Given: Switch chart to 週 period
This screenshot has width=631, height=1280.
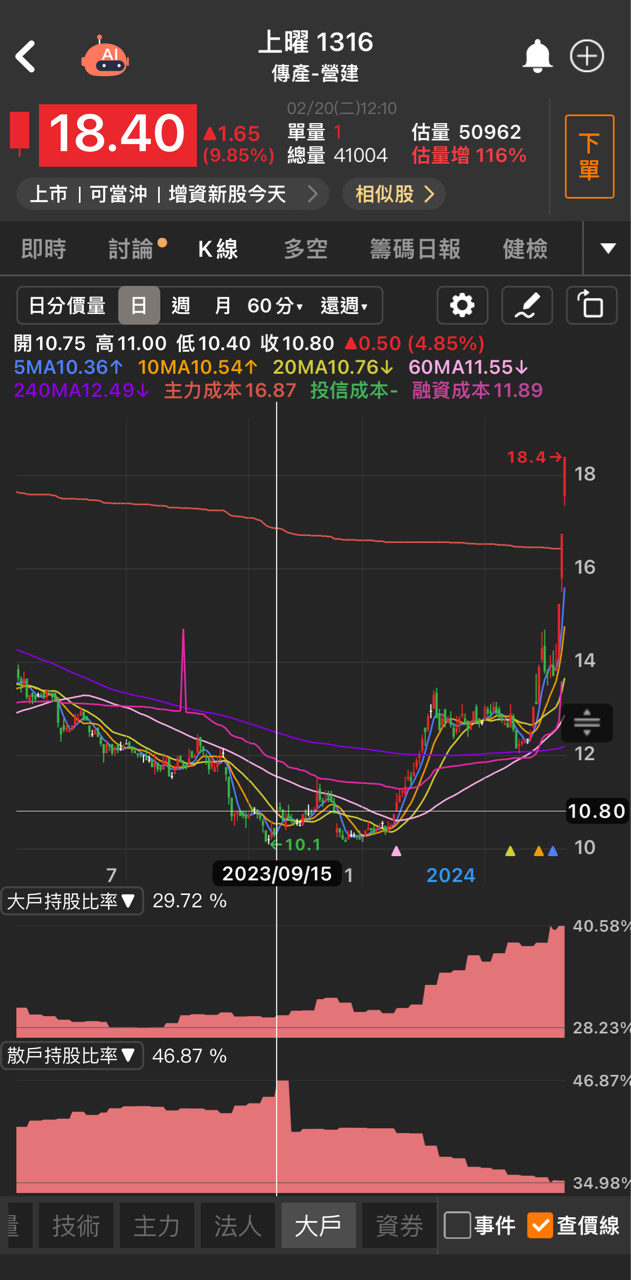Looking at the screenshot, I should 181,306.
